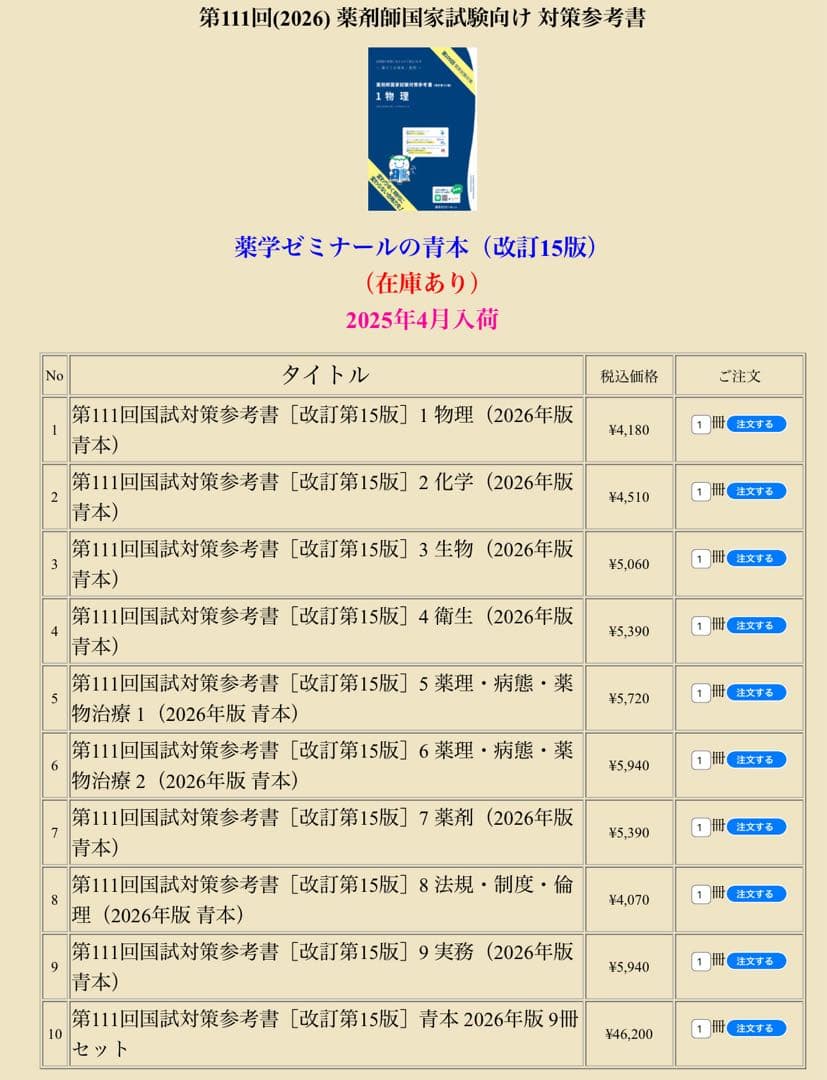
Task: Change quantity for 9 実務
Action: pos(700,961)
